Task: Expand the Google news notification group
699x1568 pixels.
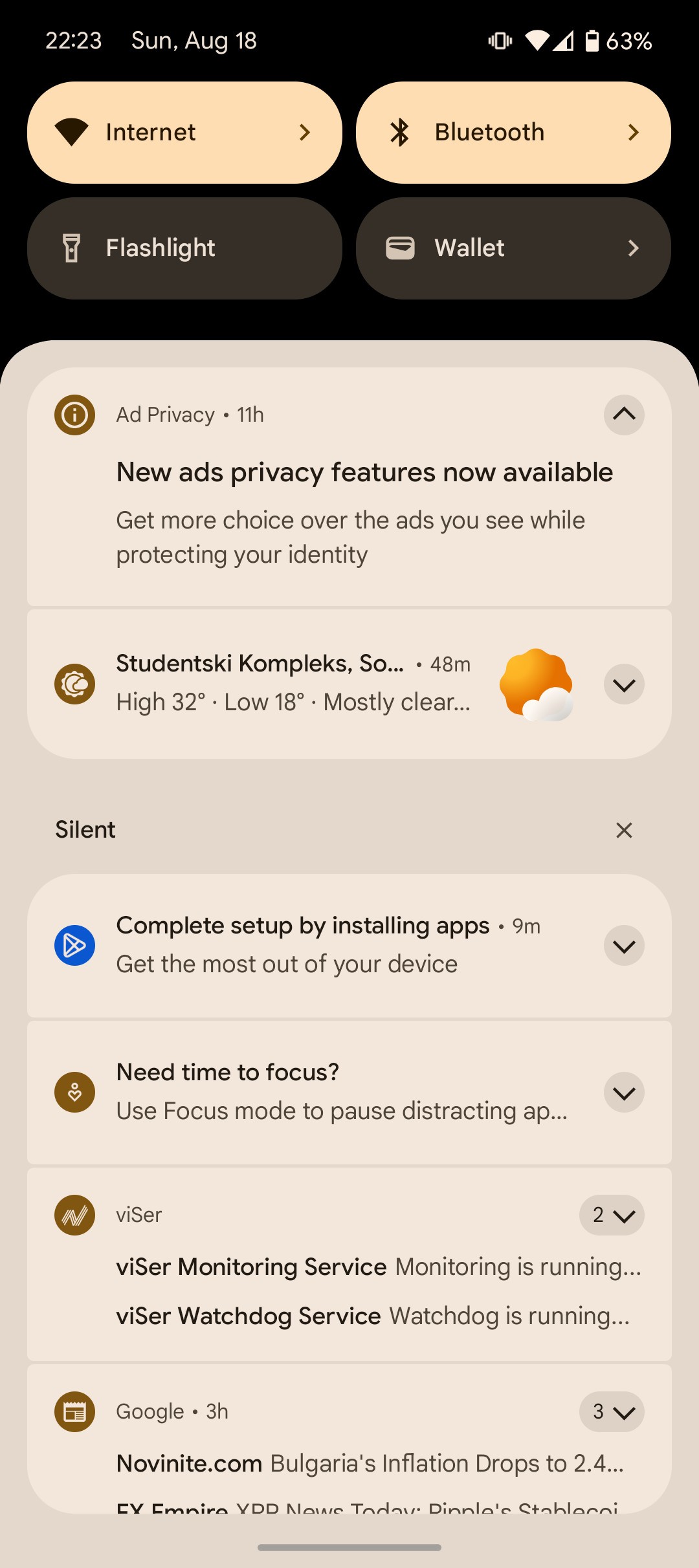Action: pos(612,1411)
